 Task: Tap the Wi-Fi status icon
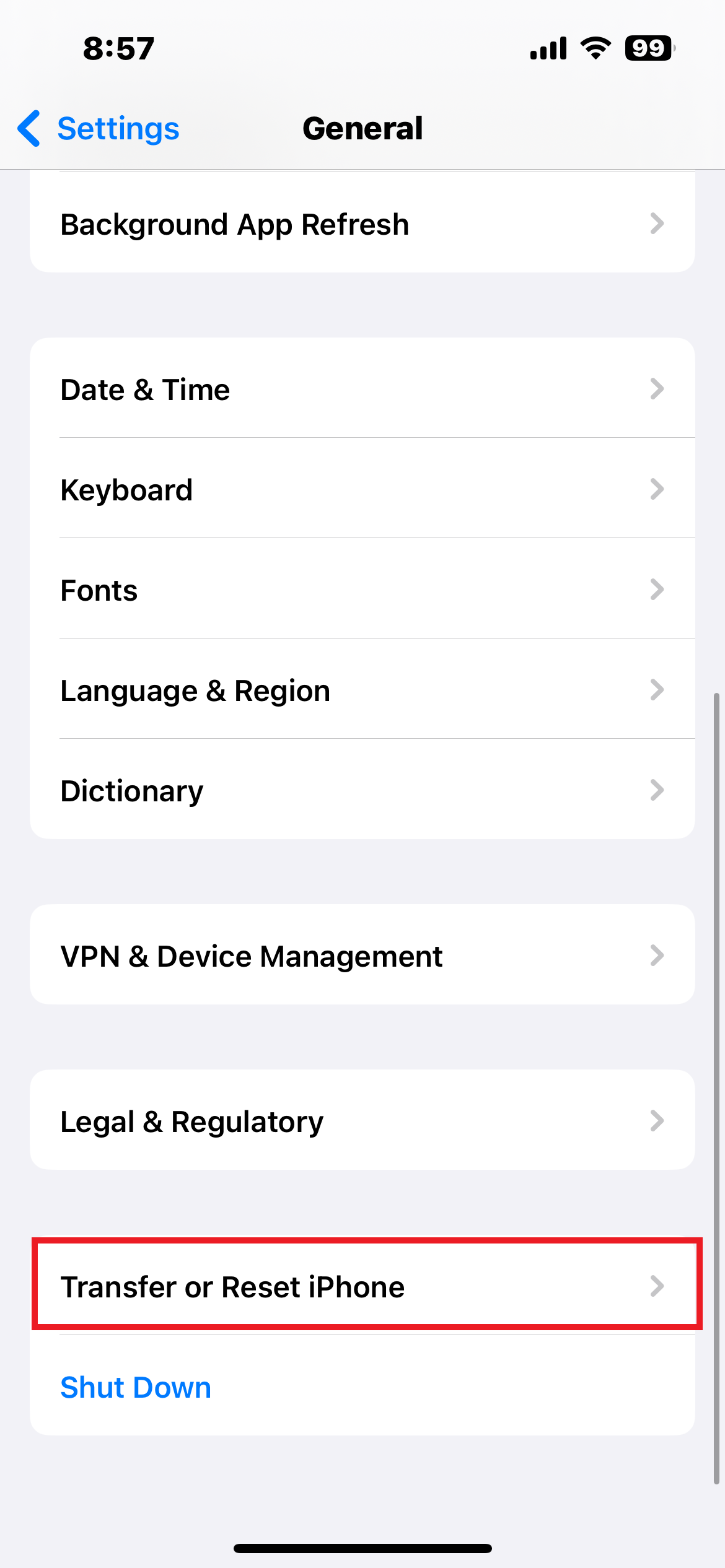(594, 48)
